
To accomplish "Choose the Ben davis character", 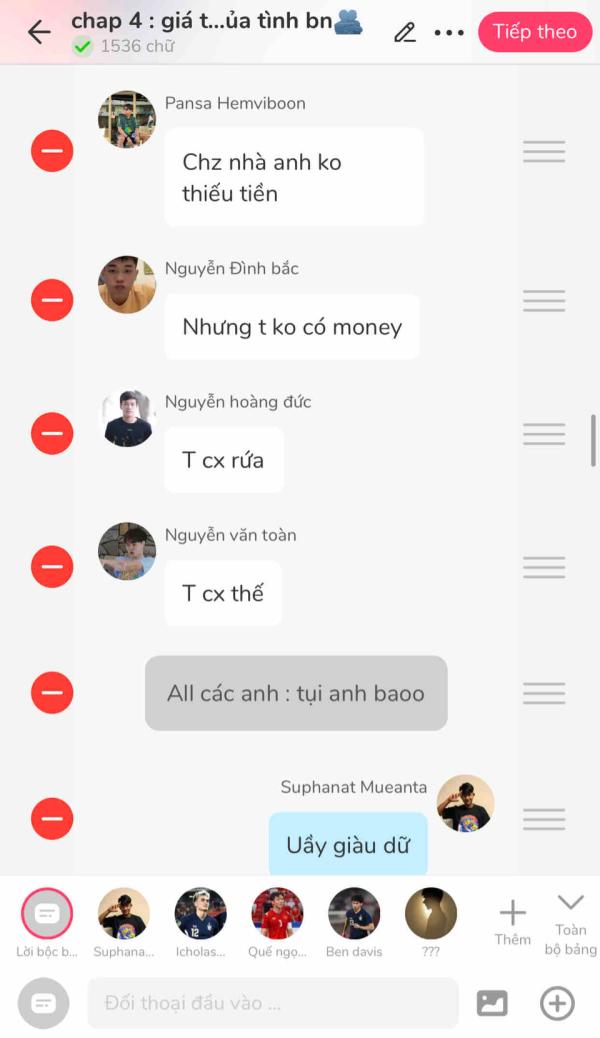I will tap(354, 914).
